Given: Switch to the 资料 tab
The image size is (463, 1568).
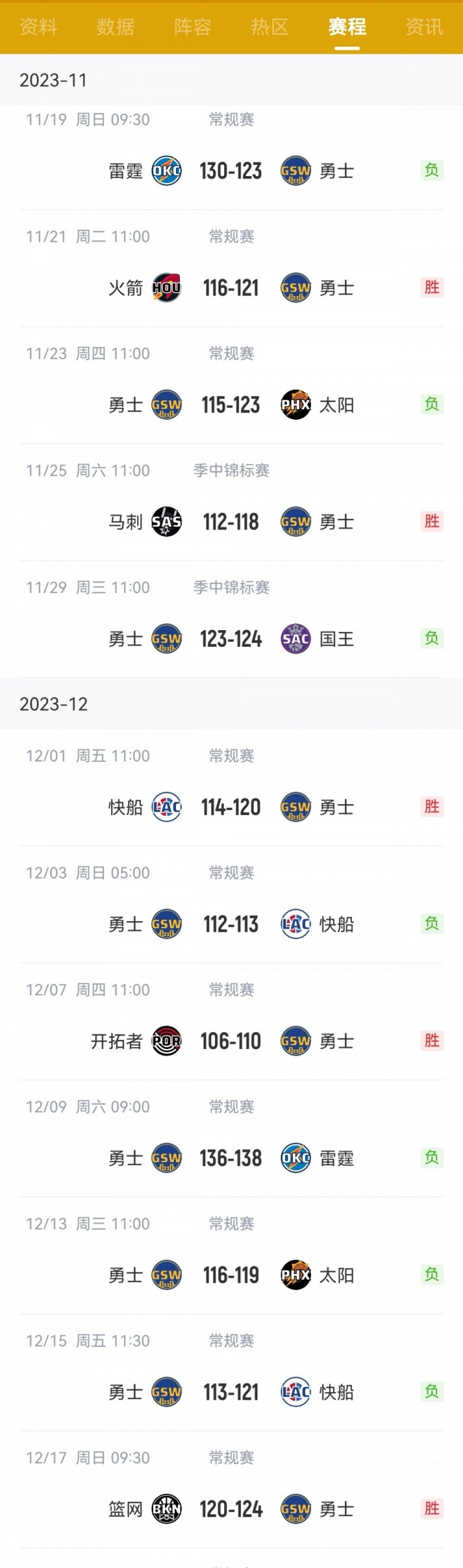Looking at the screenshot, I should [x=38, y=27].
